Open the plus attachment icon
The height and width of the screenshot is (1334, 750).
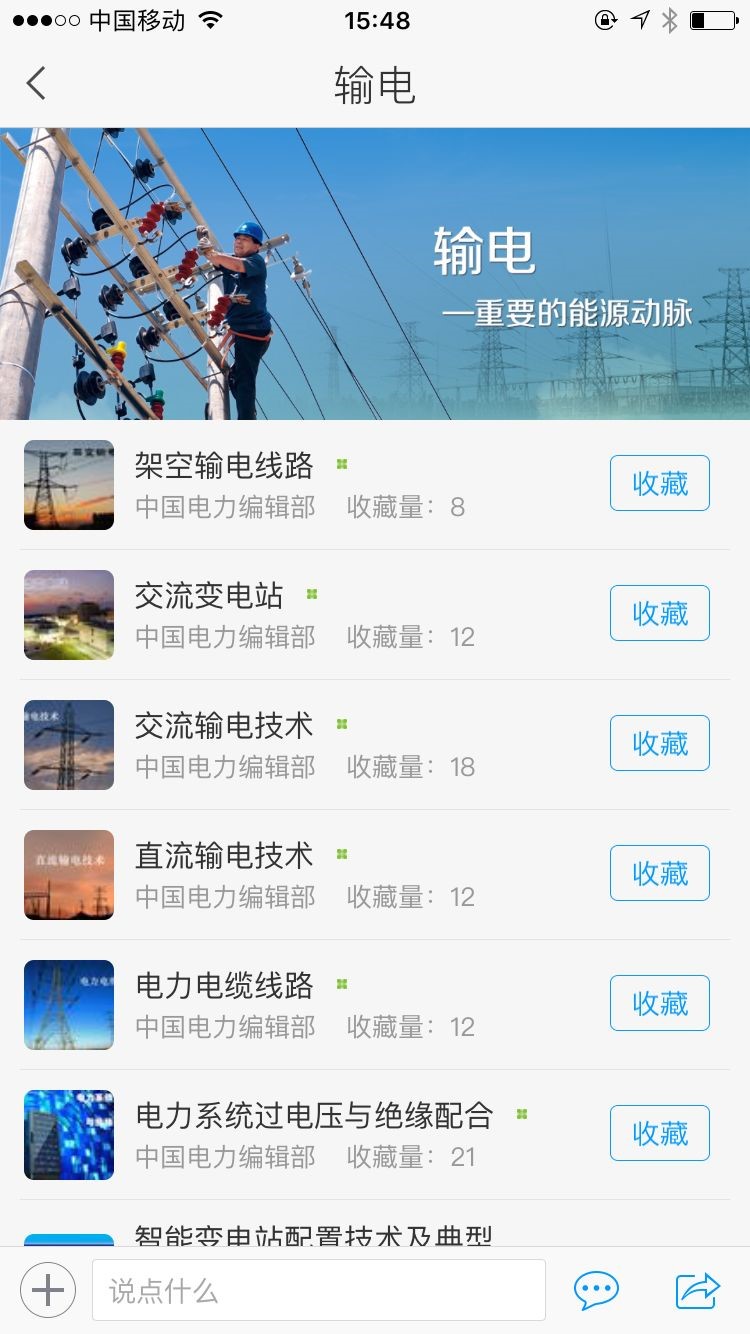tap(48, 1290)
